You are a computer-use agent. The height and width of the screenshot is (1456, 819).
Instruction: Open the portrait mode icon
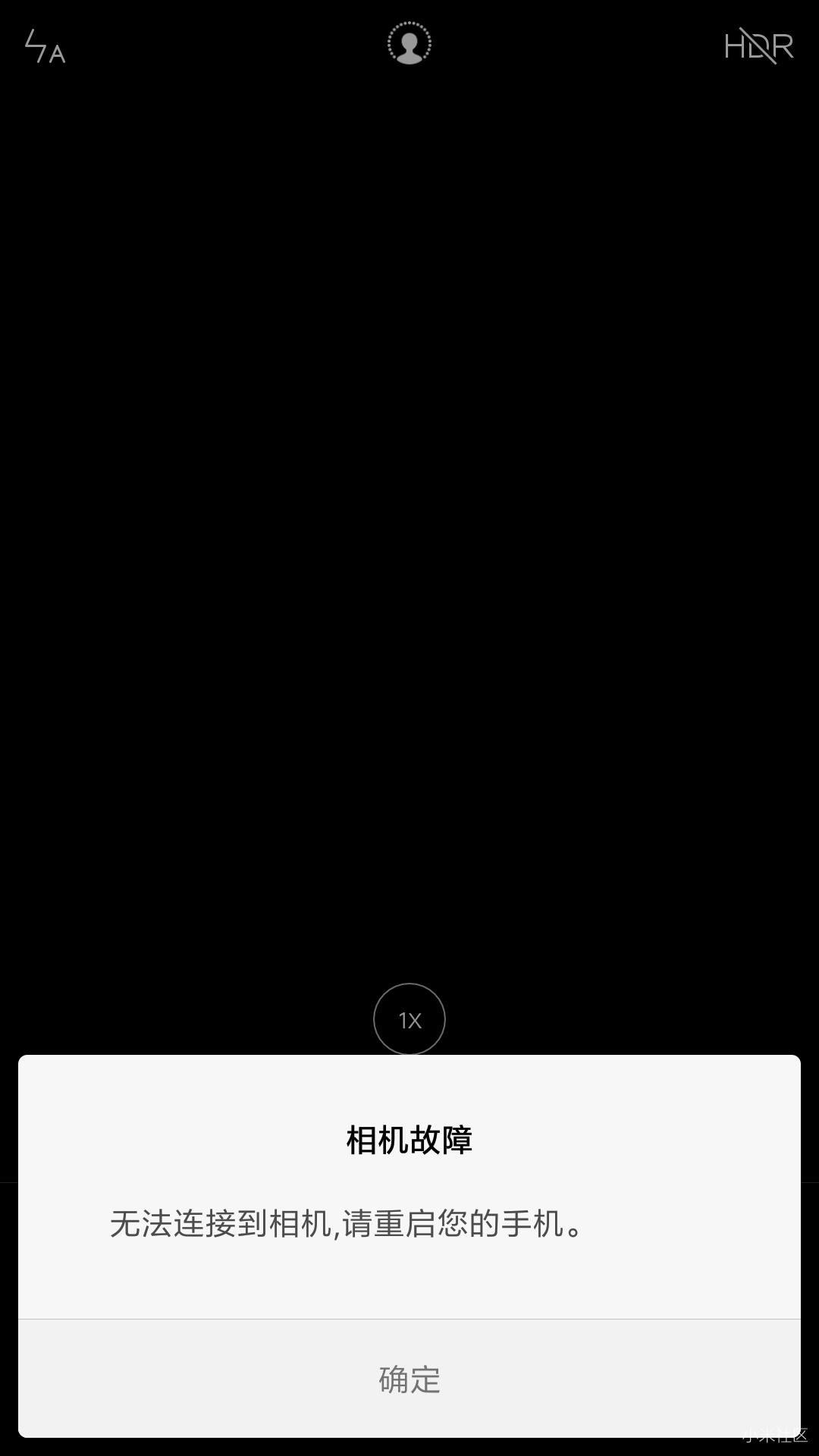409,43
